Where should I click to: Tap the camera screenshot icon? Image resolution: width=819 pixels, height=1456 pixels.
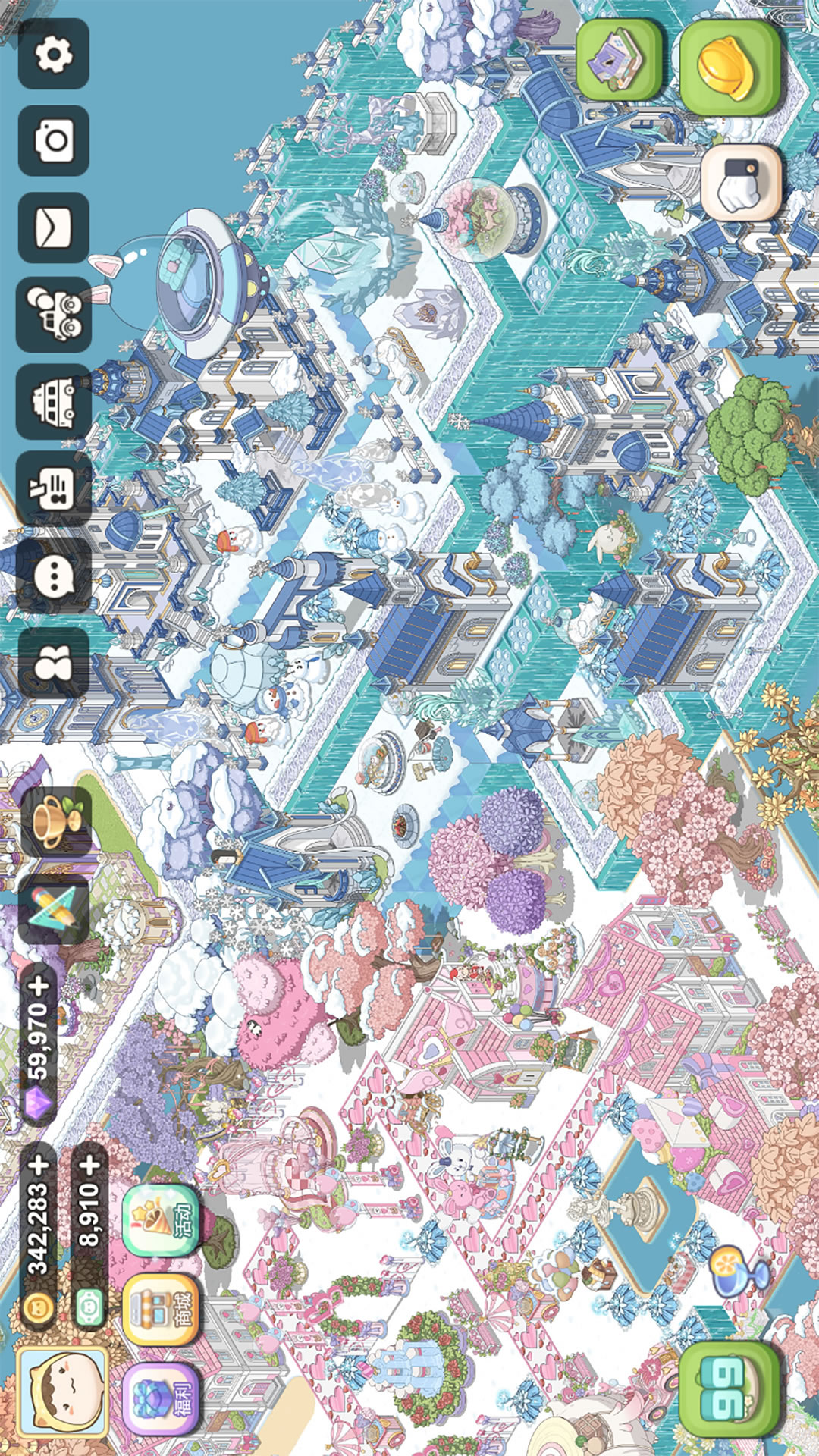[x=53, y=140]
